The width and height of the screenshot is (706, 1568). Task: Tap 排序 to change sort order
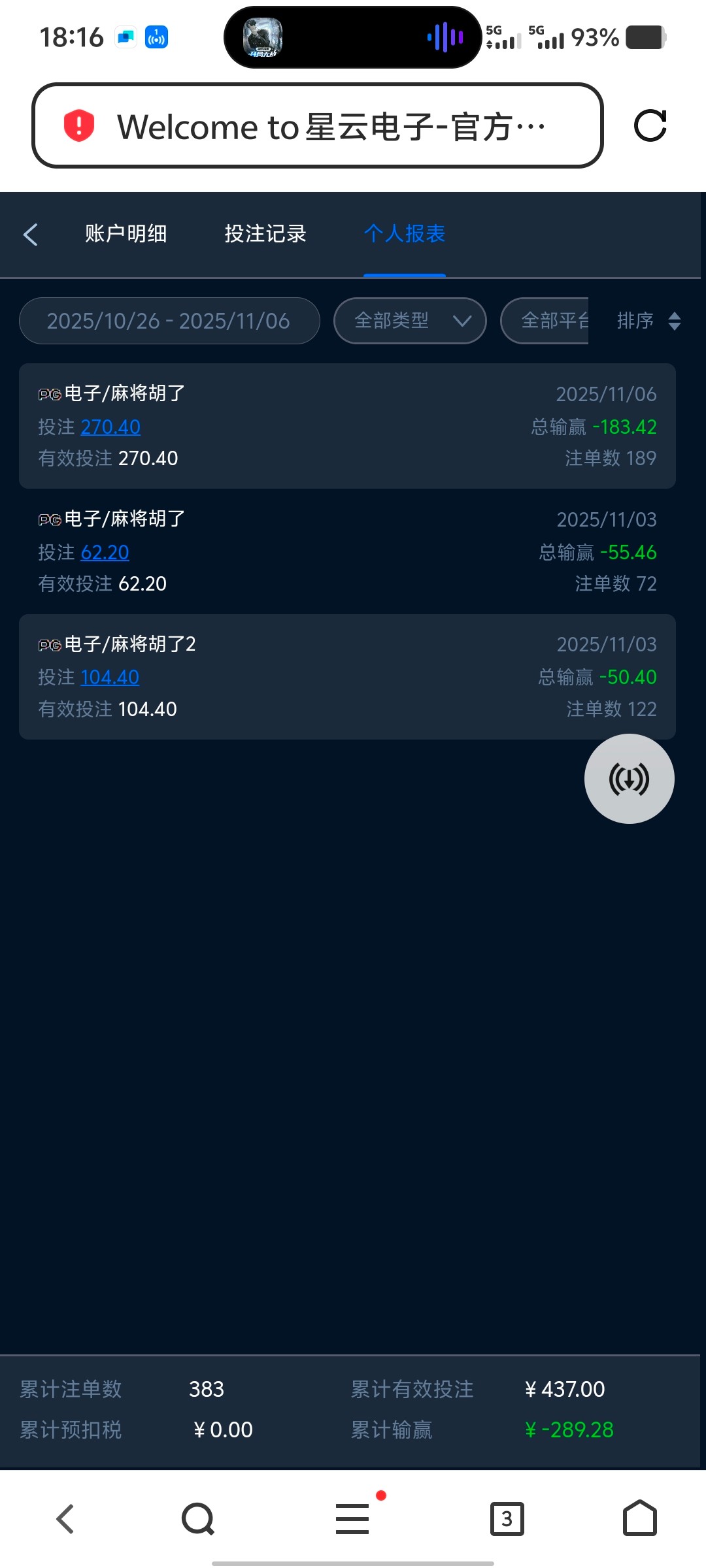point(648,321)
